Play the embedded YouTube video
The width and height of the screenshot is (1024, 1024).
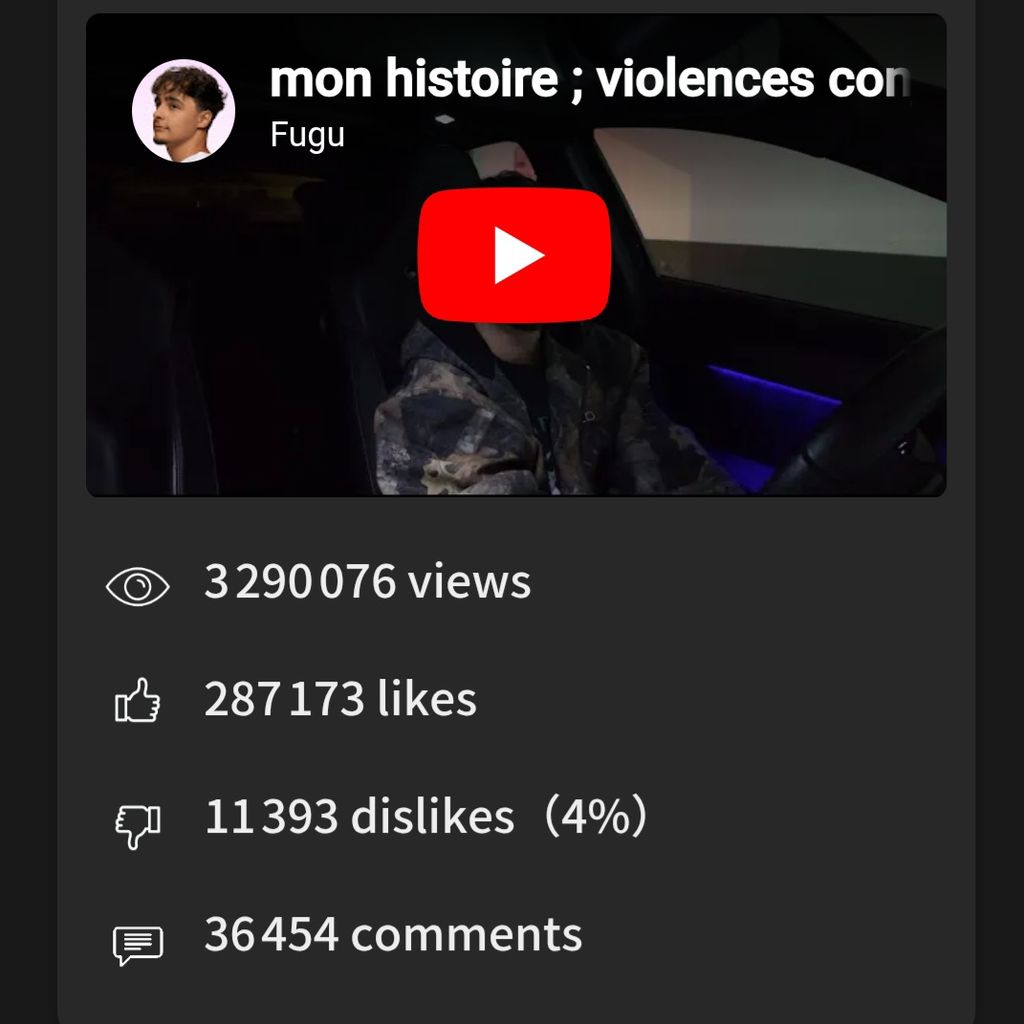coord(514,256)
